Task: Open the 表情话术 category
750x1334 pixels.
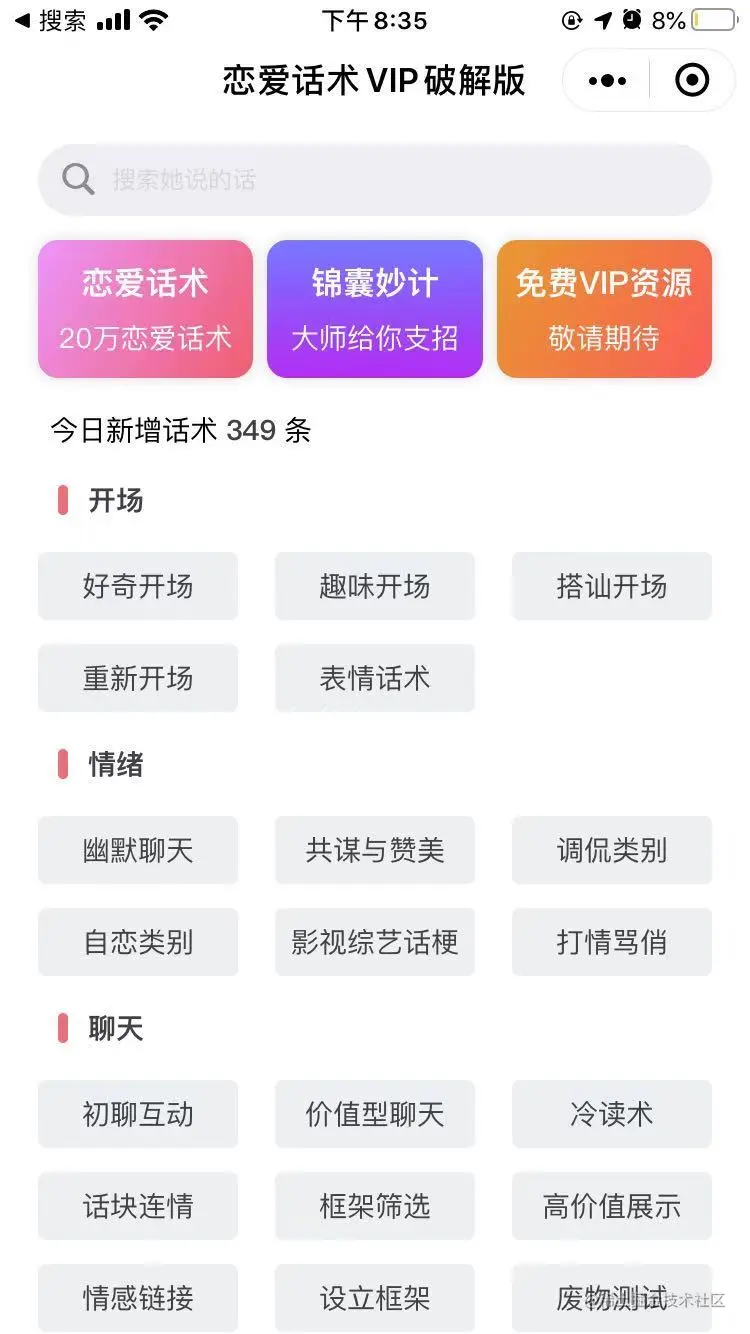Action: [x=375, y=678]
